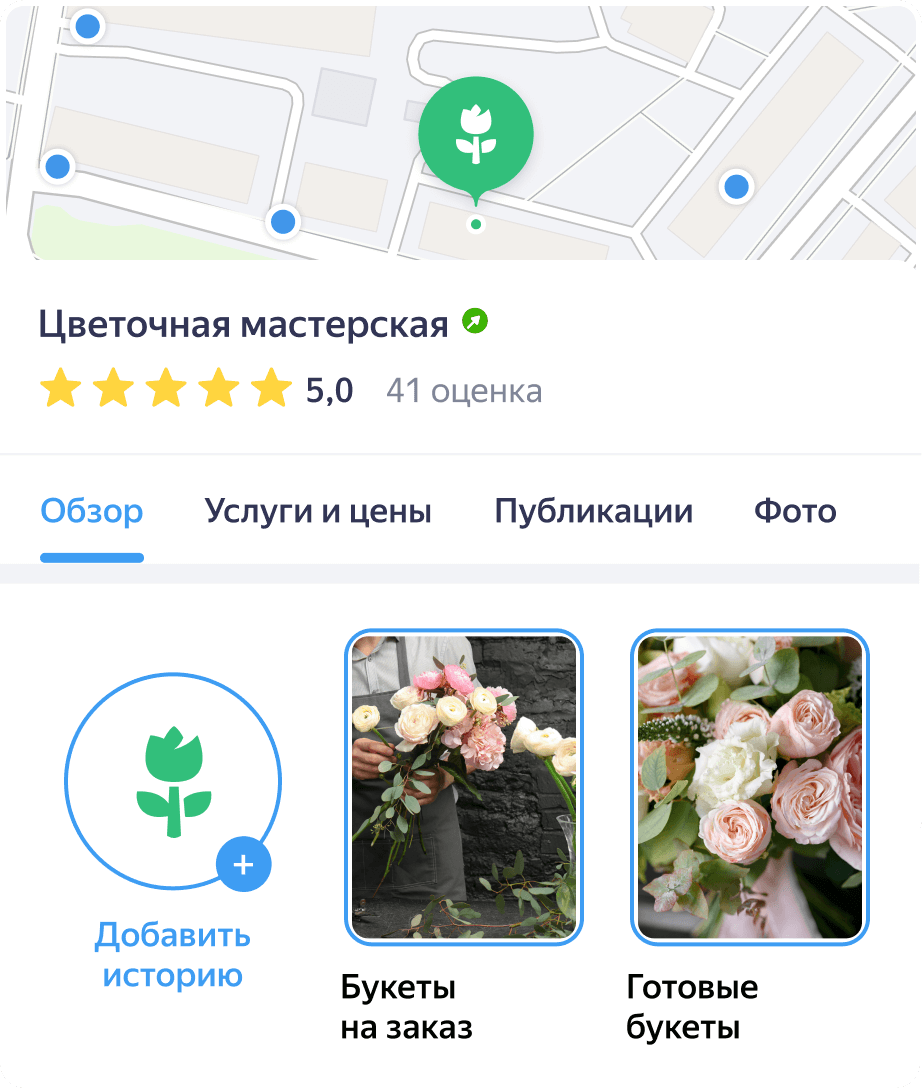Open the Услуги и цены tab
Image resolution: width=922 pixels, height=1088 pixels.
[x=318, y=512]
